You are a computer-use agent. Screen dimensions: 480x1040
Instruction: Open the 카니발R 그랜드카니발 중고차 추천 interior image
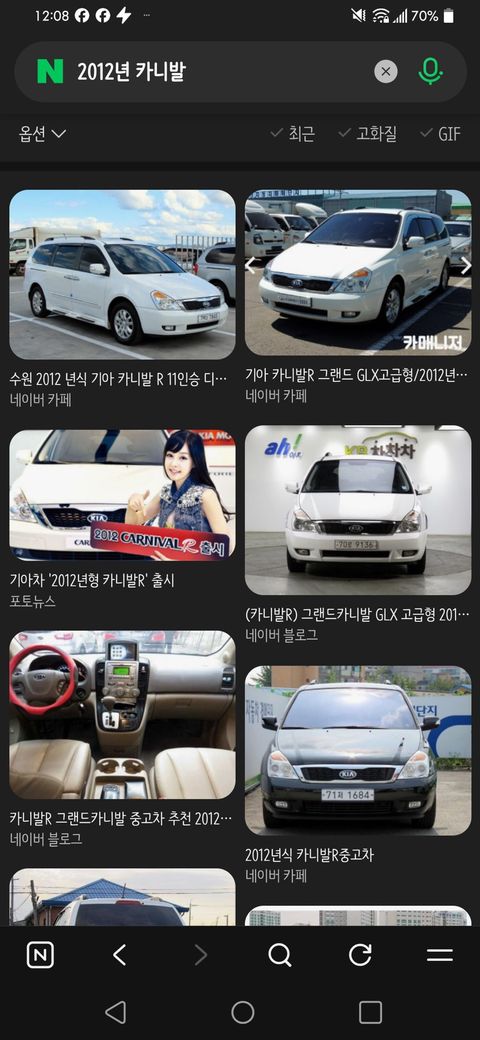[123, 715]
